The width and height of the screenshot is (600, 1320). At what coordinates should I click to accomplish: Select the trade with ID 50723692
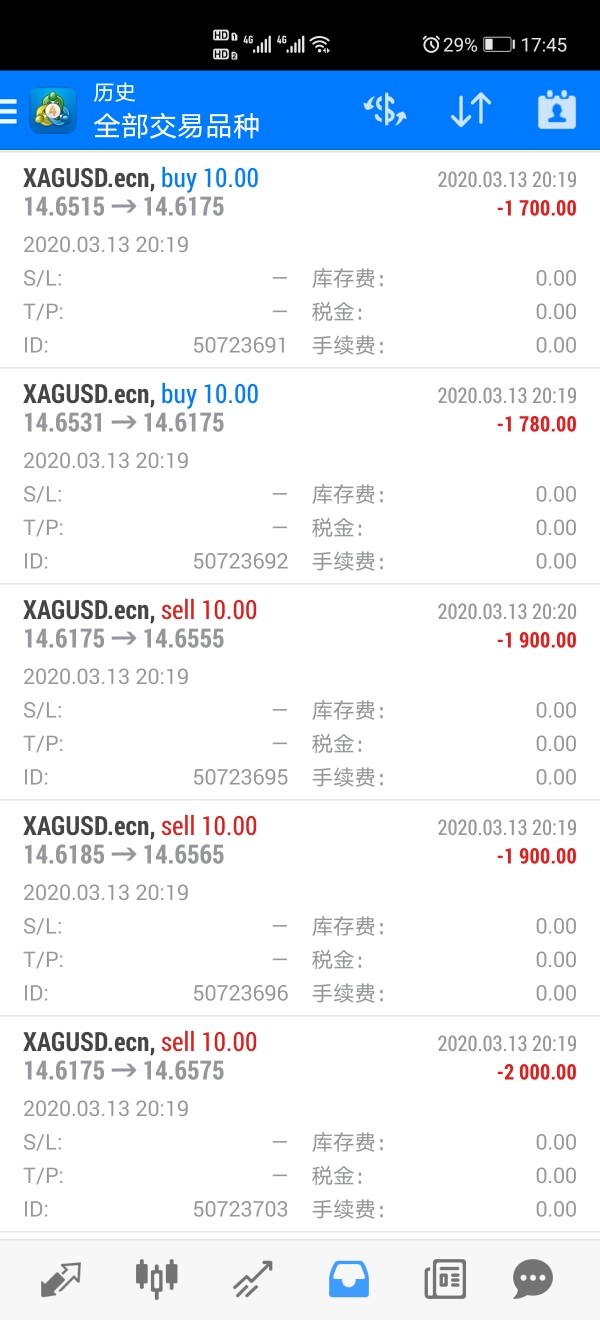click(x=300, y=476)
